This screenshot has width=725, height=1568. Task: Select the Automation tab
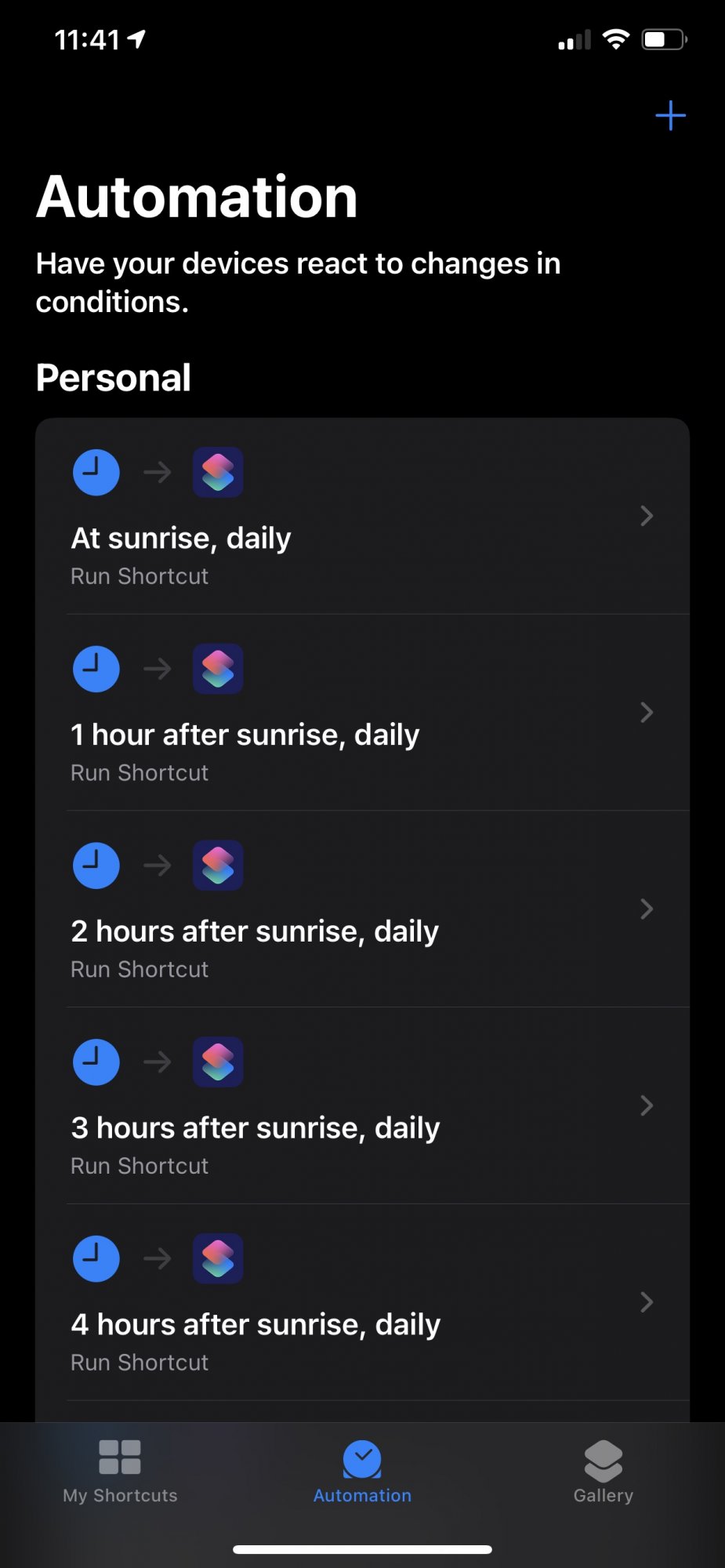click(x=362, y=1472)
